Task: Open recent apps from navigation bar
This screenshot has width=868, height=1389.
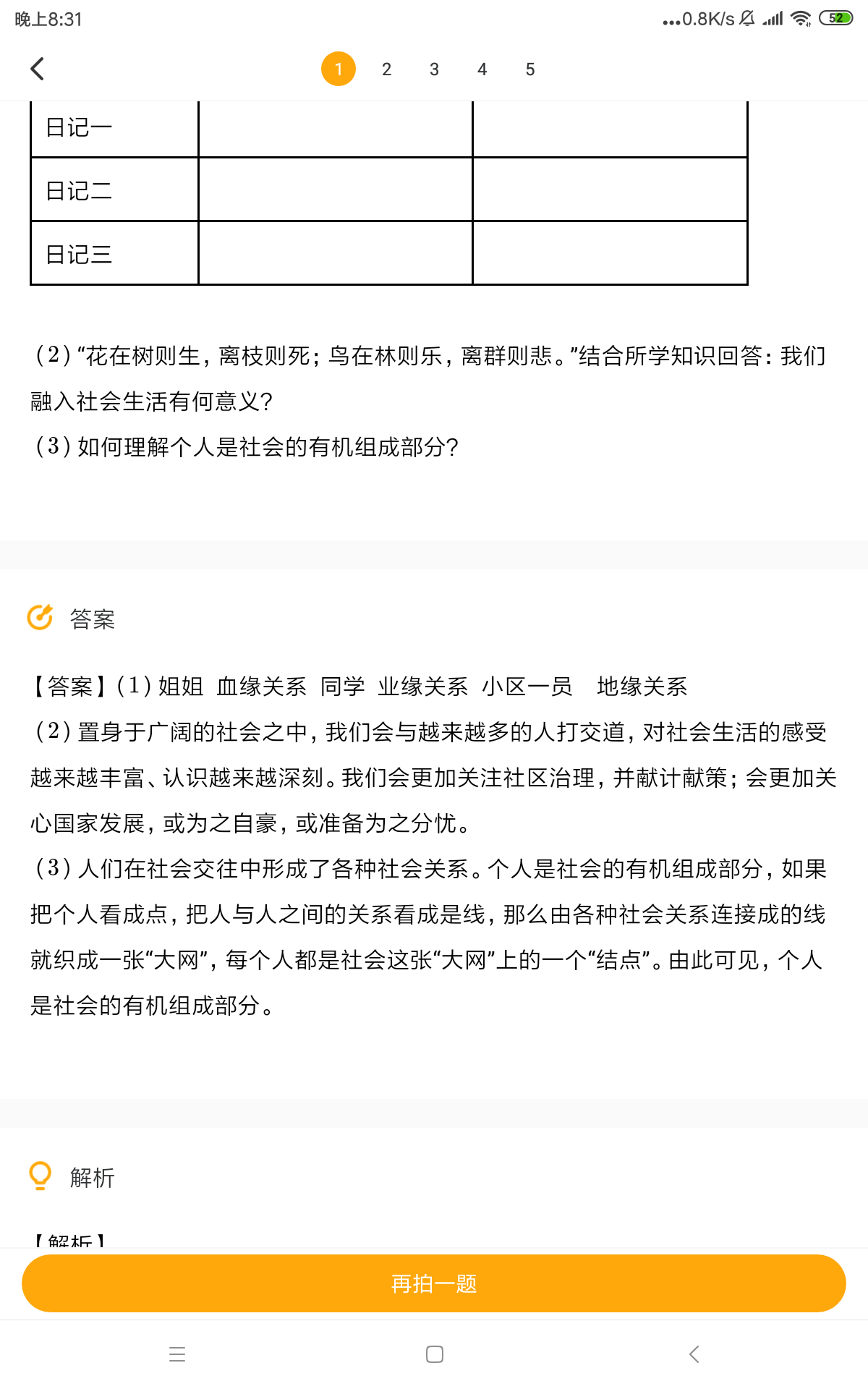Action: pos(177,1354)
